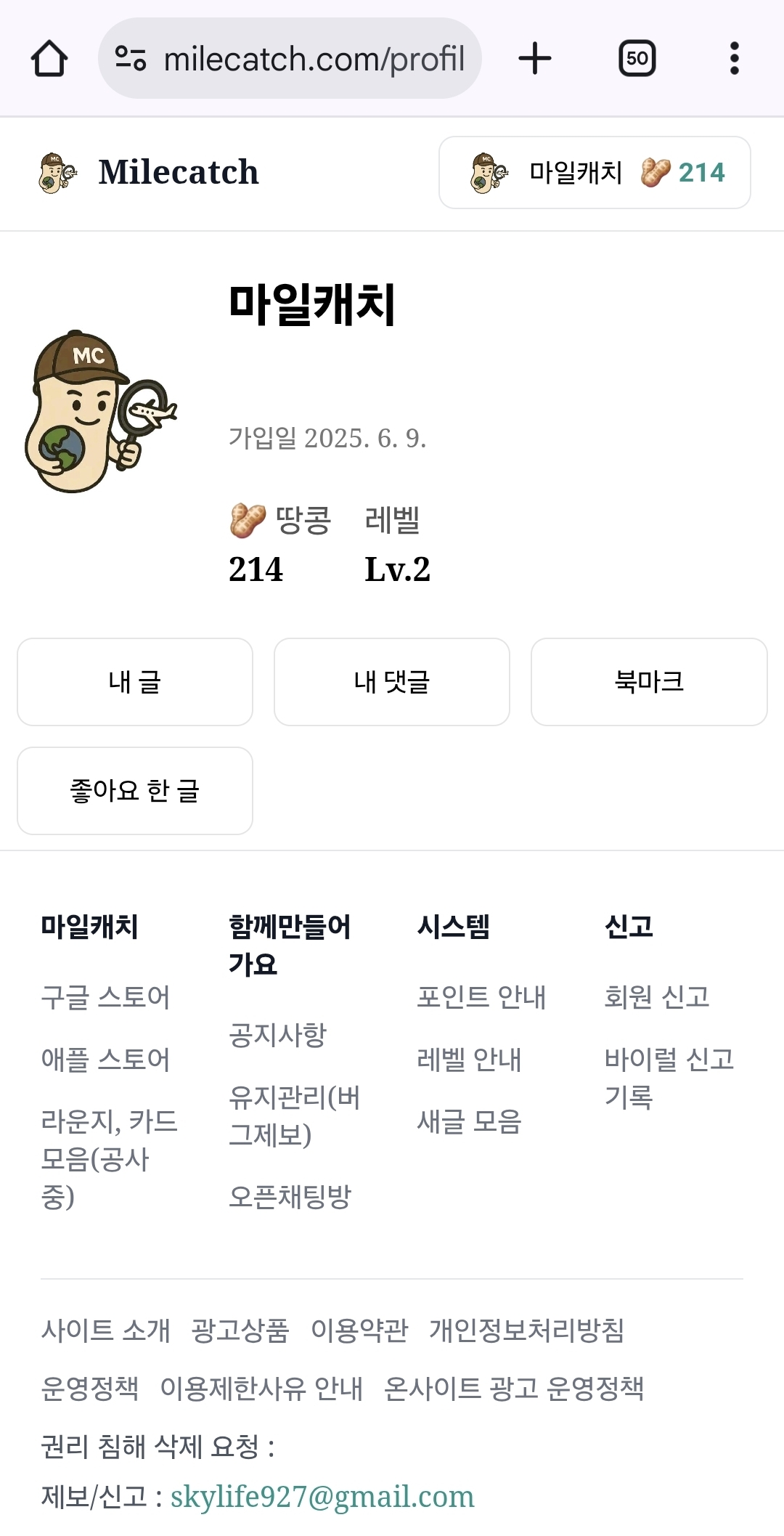Go to the browser home page

click(49, 58)
